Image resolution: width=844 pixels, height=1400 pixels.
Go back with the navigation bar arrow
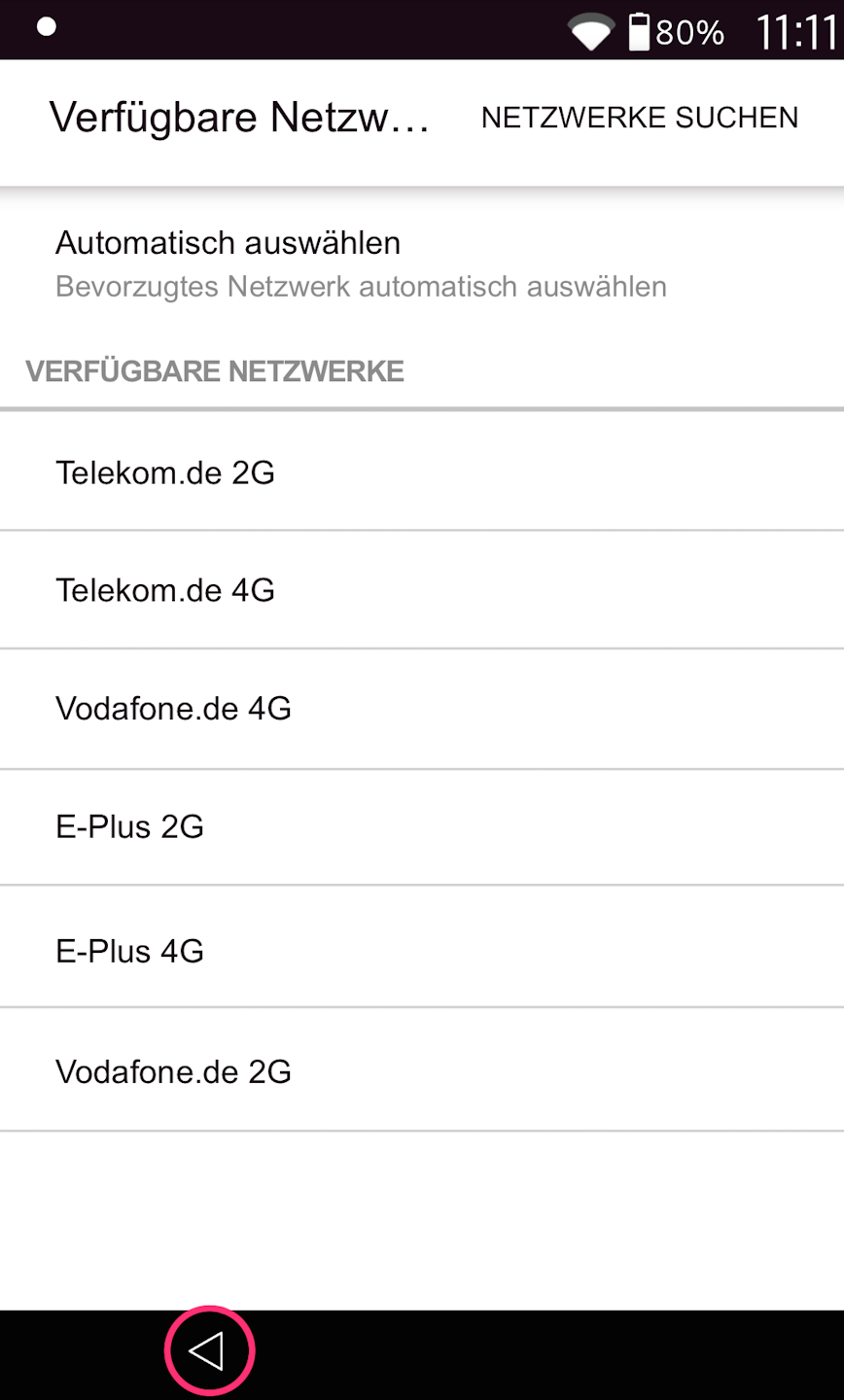click(207, 1351)
